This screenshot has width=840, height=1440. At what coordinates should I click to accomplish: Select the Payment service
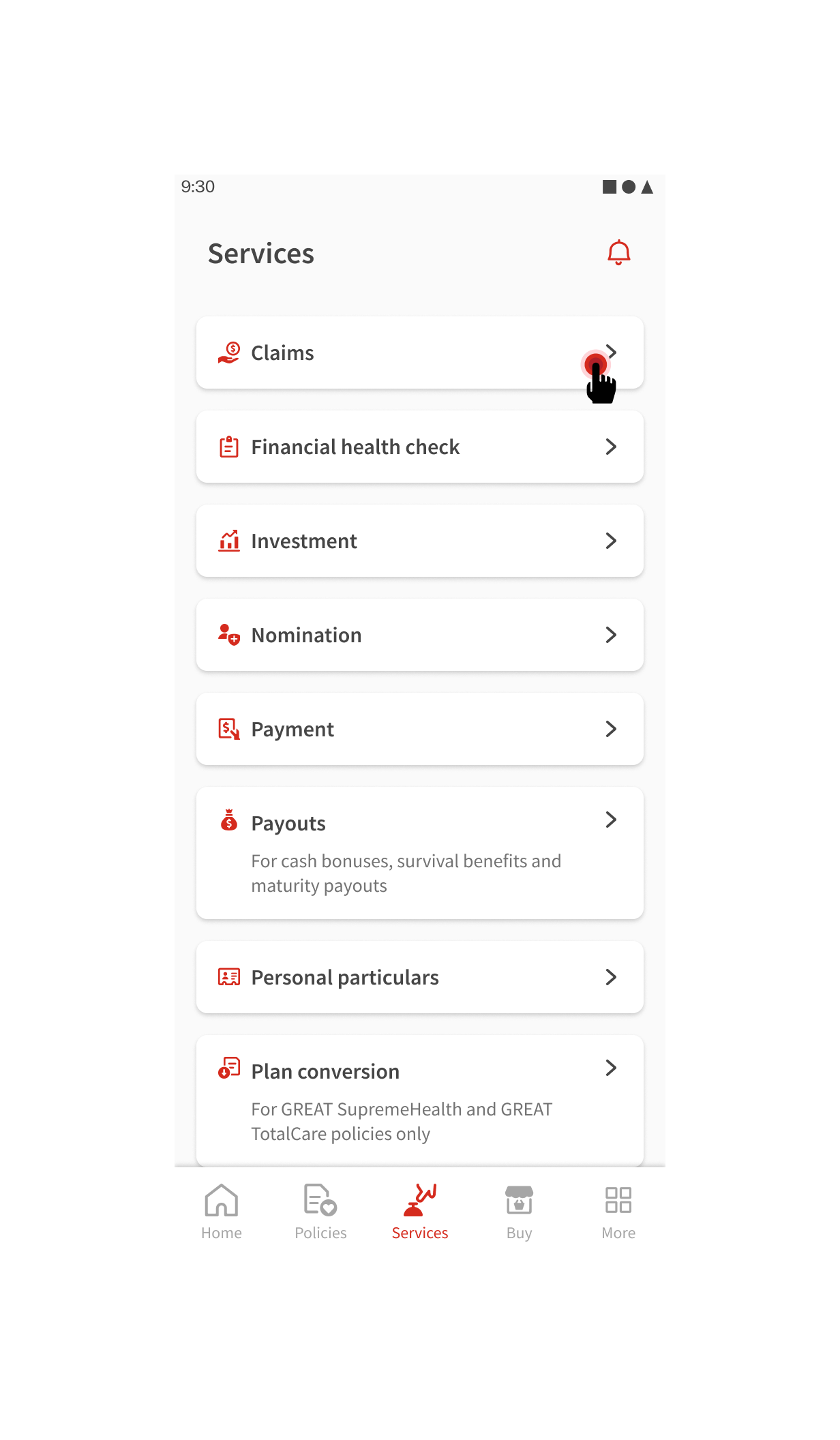pos(419,729)
